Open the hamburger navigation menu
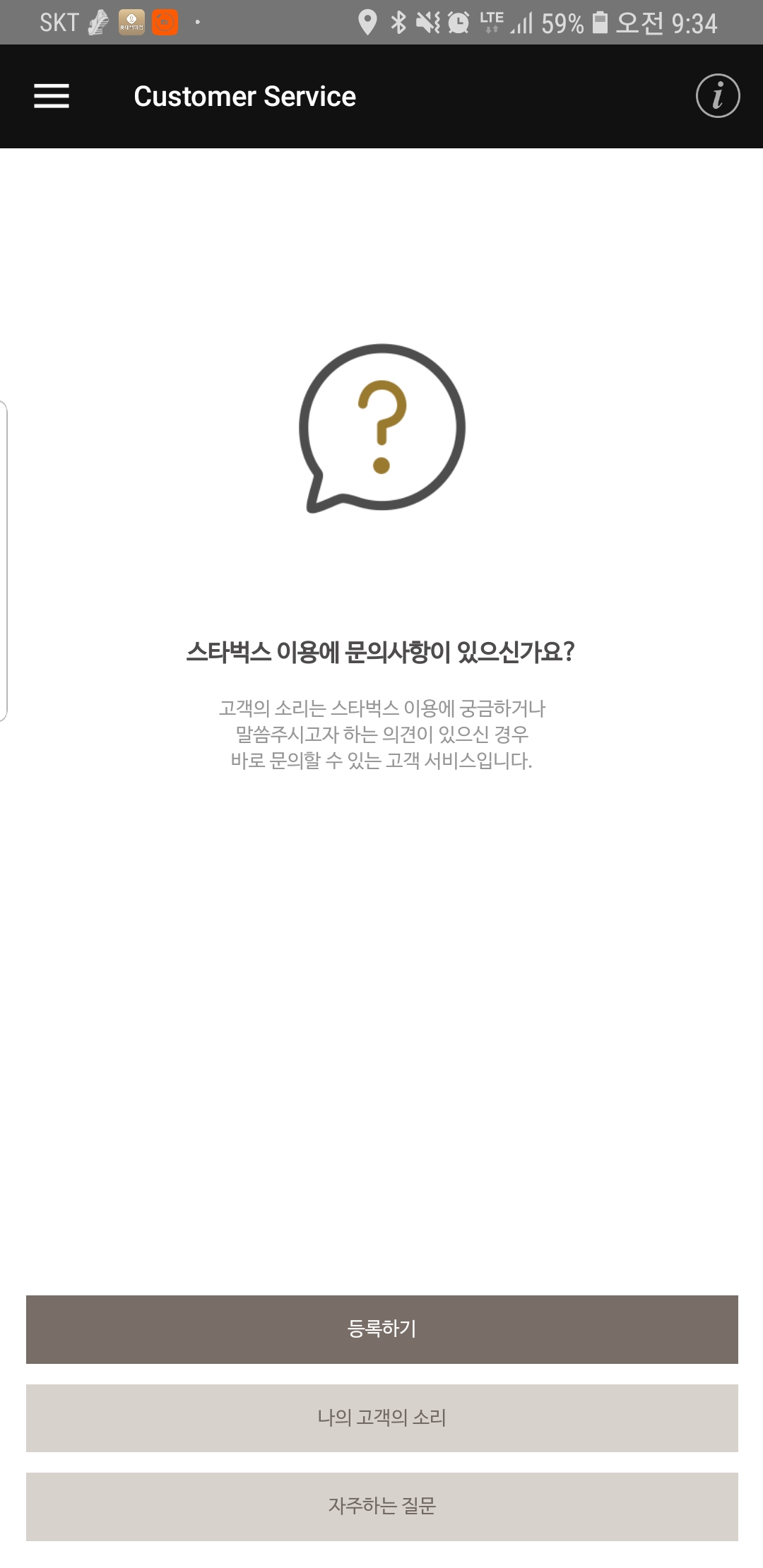 pos(52,96)
